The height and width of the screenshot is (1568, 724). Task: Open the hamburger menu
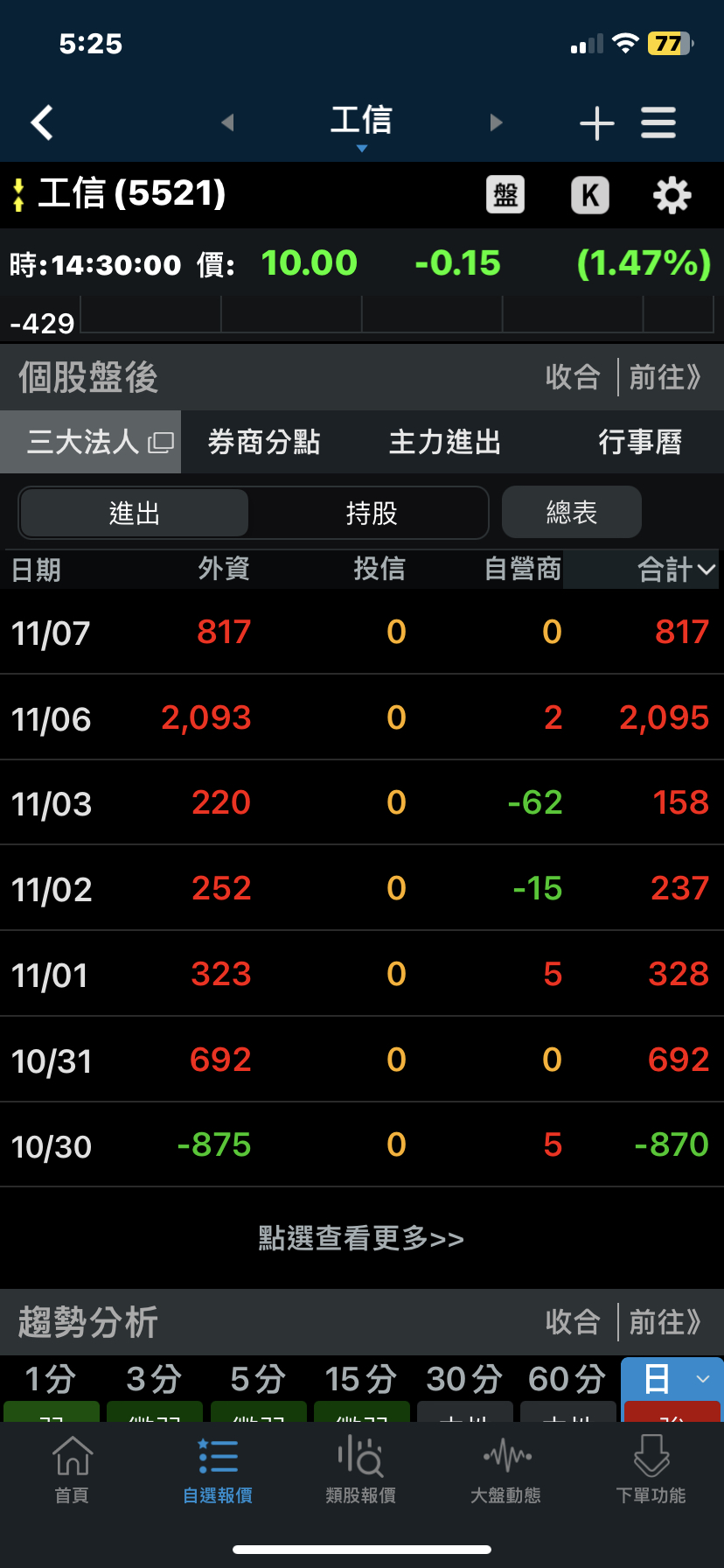coord(658,122)
